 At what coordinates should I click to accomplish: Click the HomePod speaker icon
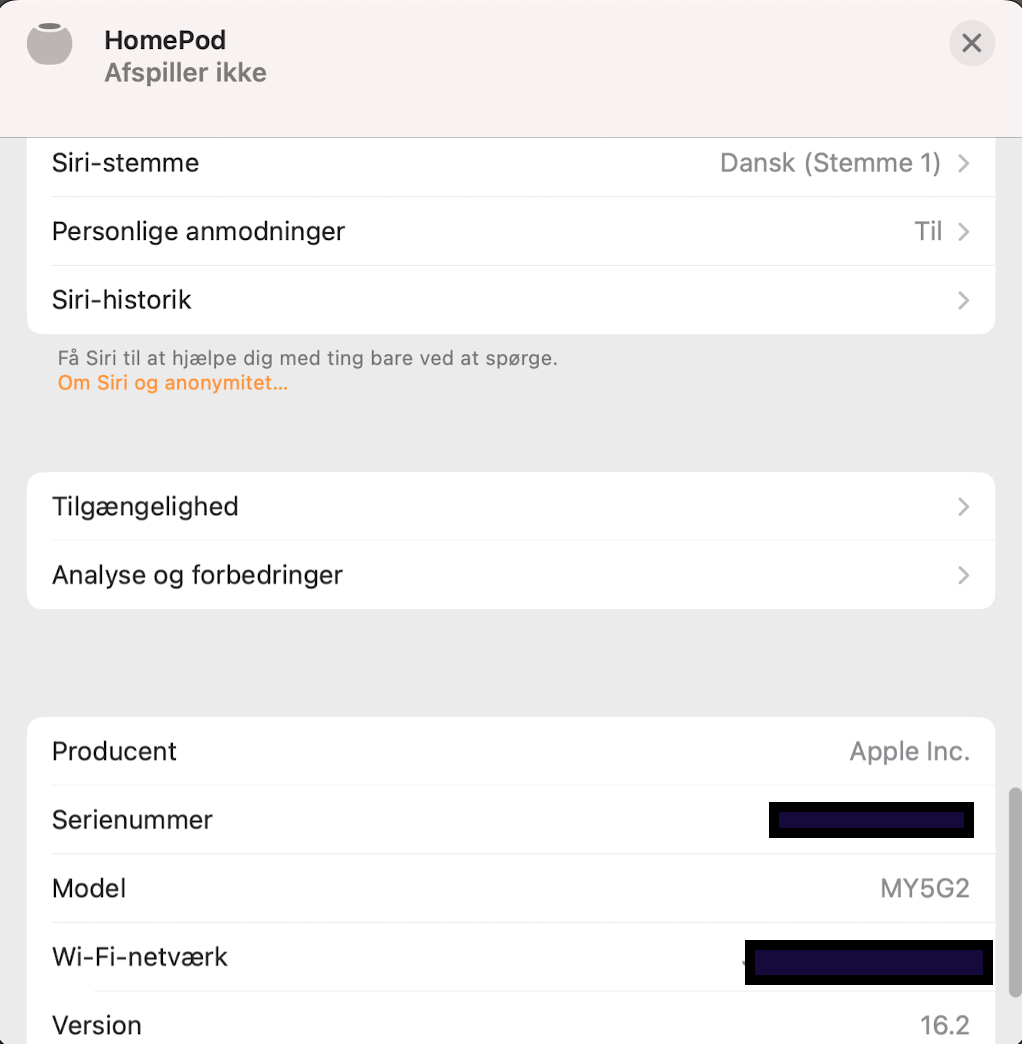(x=49, y=43)
